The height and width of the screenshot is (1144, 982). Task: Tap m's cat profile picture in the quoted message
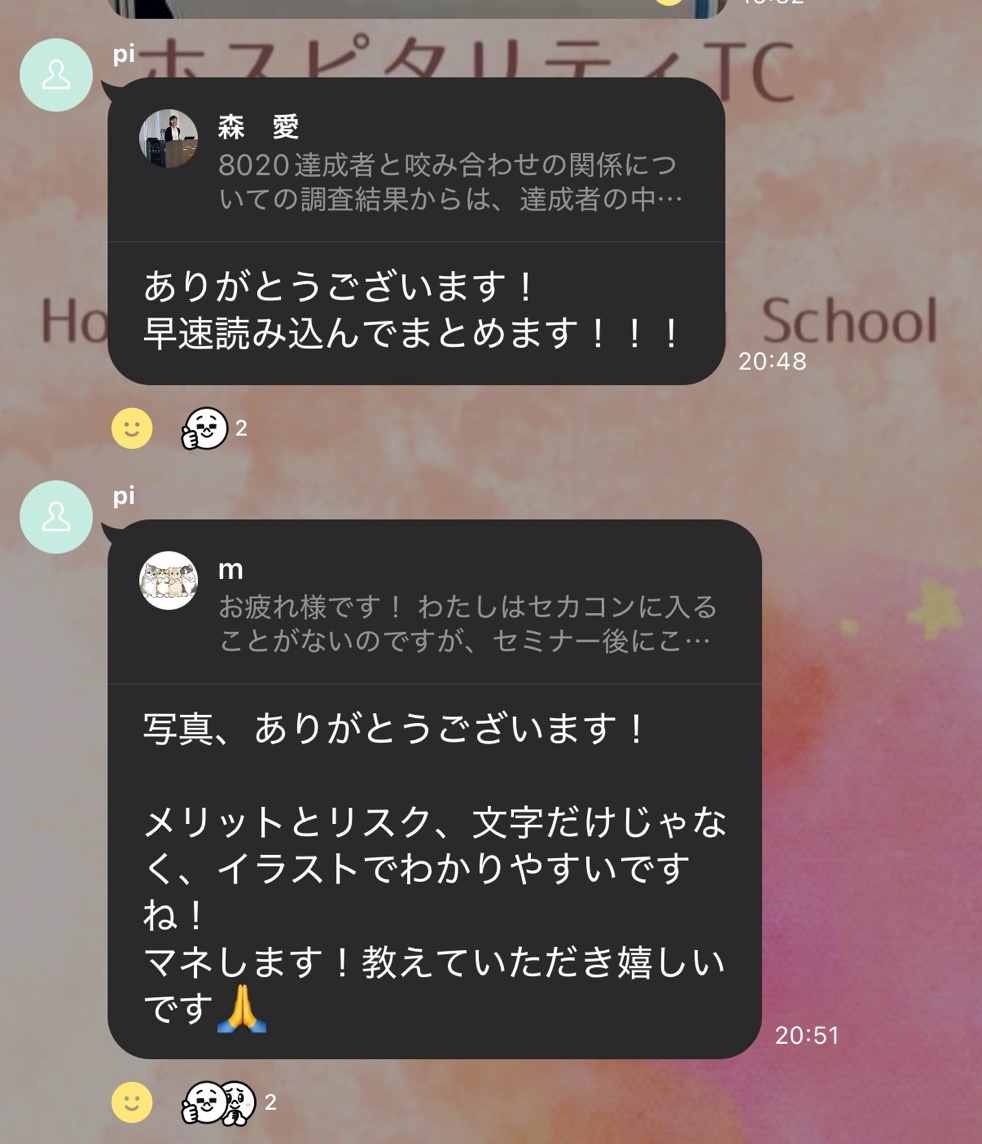pyautogui.click(x=168, y=578)
